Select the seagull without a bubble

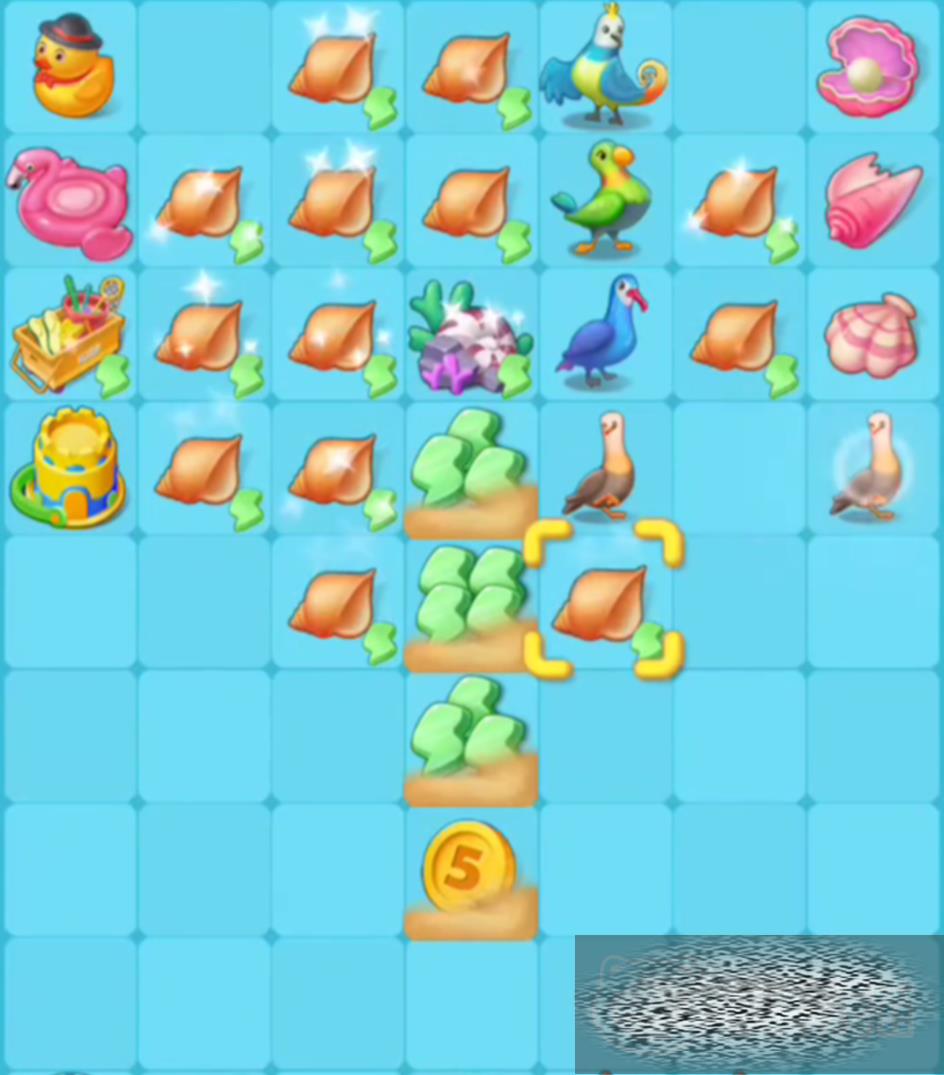[602, 468]
